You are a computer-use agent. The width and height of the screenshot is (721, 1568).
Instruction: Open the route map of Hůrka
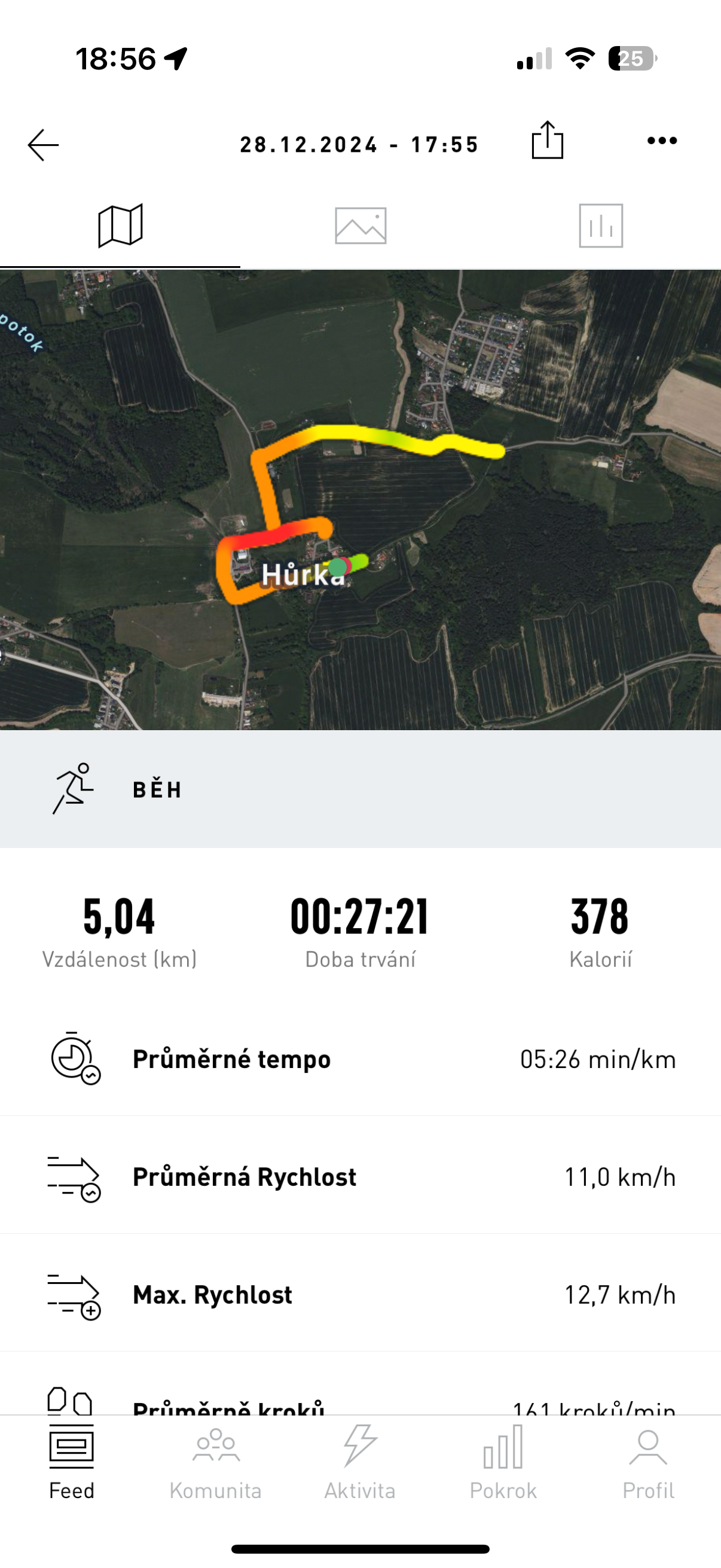360,499
